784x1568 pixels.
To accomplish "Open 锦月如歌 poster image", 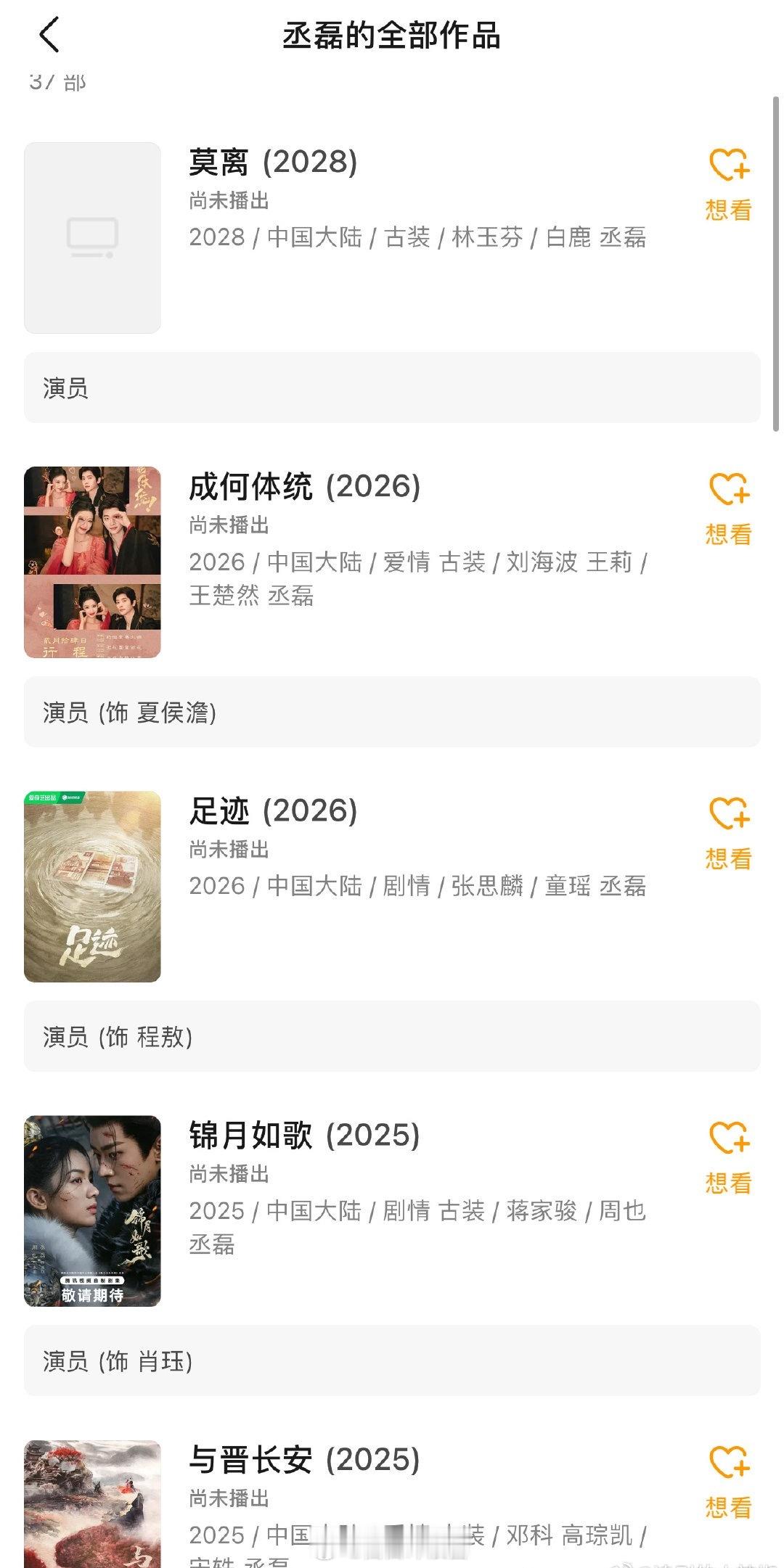I will (x=92, y=1211).
